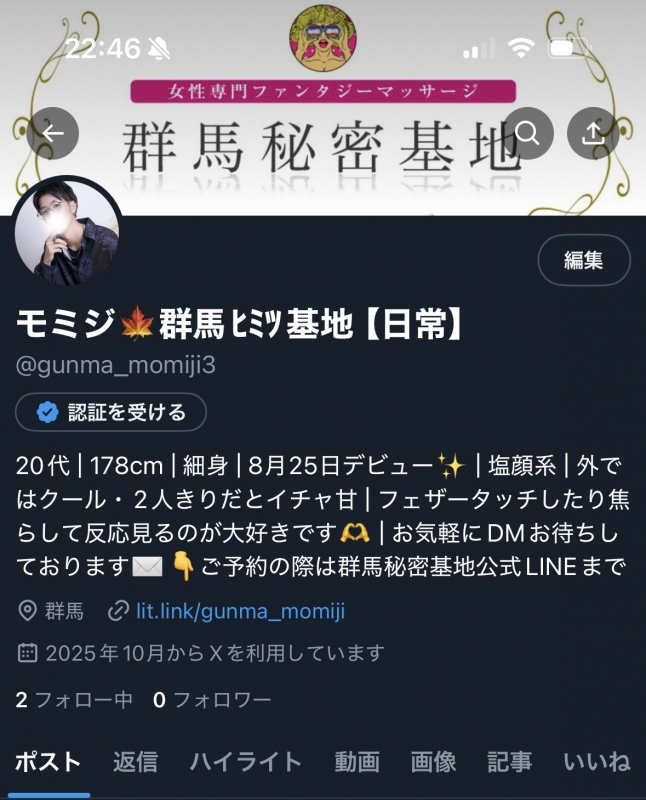This screenshot has width=646, height=800.
Task: Tap the 編集 edit profile button
Action: (584, 261)
